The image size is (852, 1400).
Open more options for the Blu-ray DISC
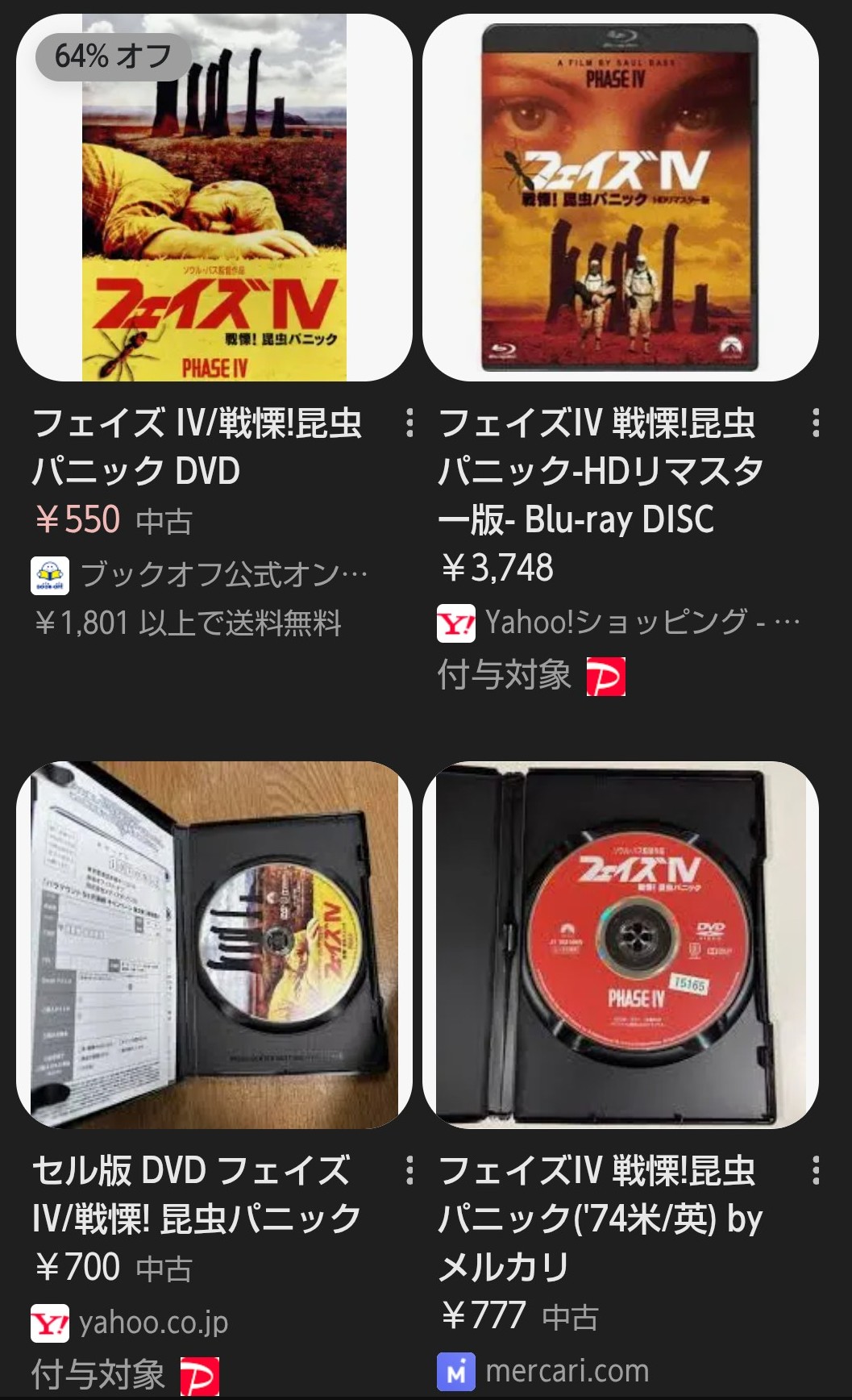coord(816,423)
